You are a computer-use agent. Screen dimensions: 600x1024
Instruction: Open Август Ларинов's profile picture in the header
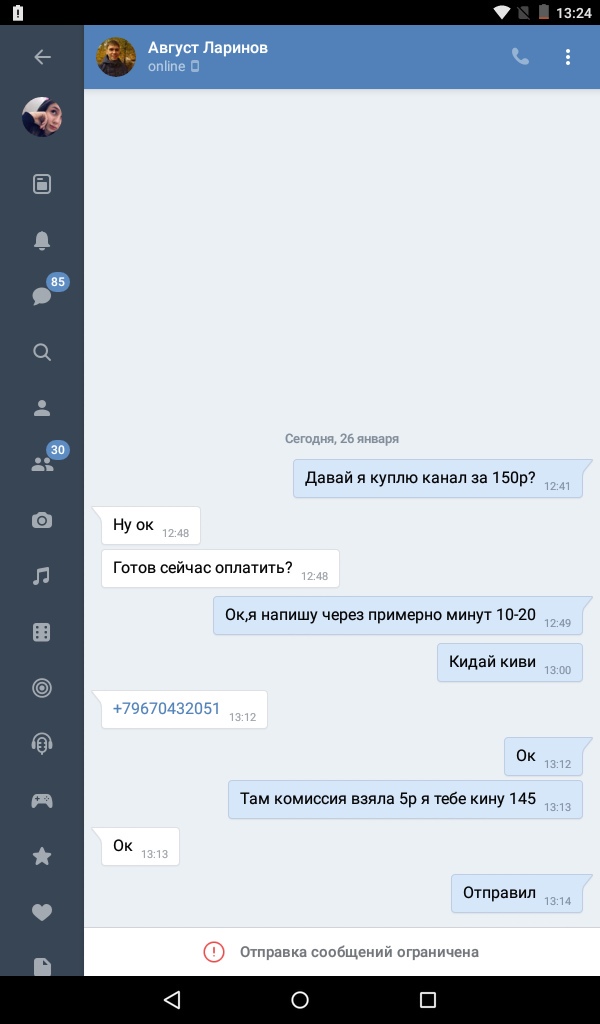[x=116, y=57]
